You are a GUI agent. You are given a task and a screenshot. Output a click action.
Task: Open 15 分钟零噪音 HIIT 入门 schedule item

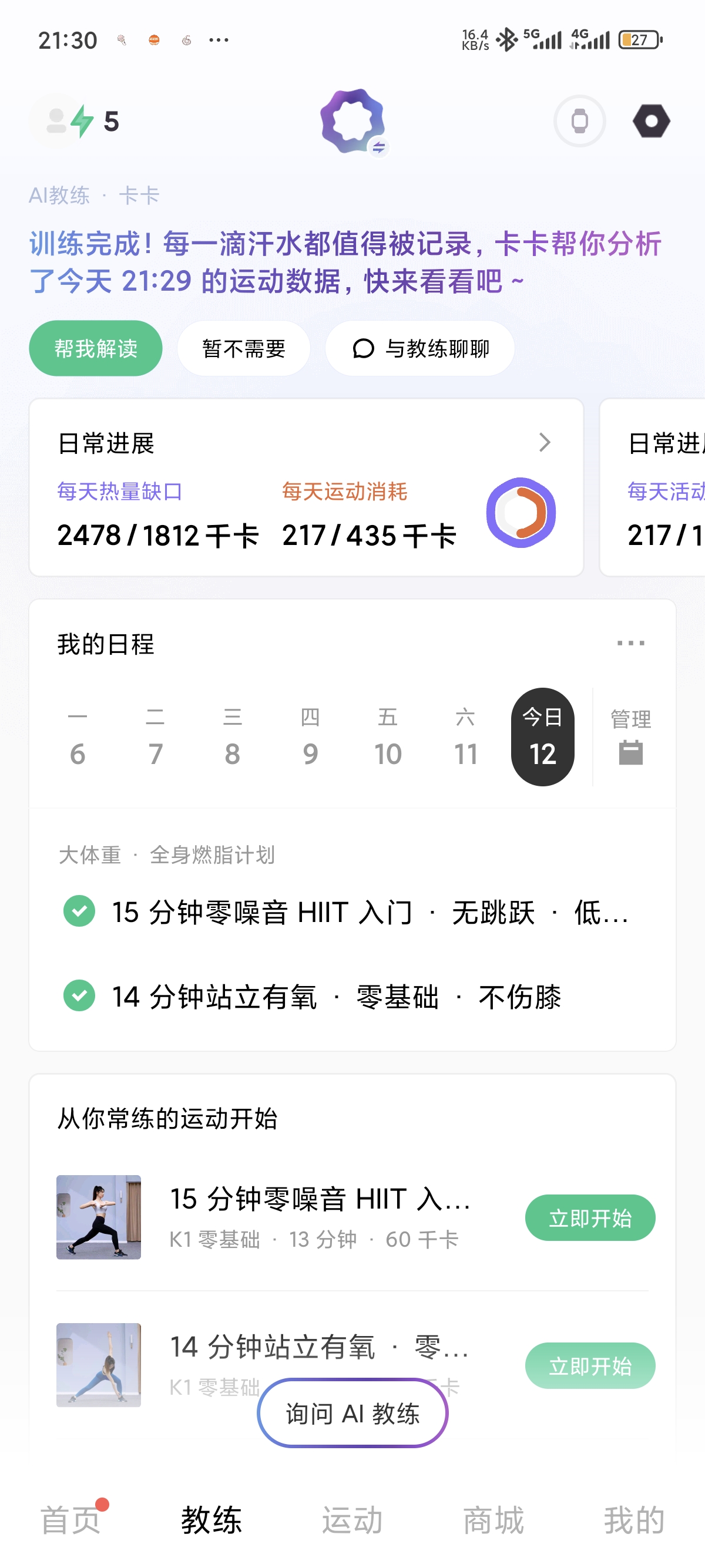pos(369,912)
